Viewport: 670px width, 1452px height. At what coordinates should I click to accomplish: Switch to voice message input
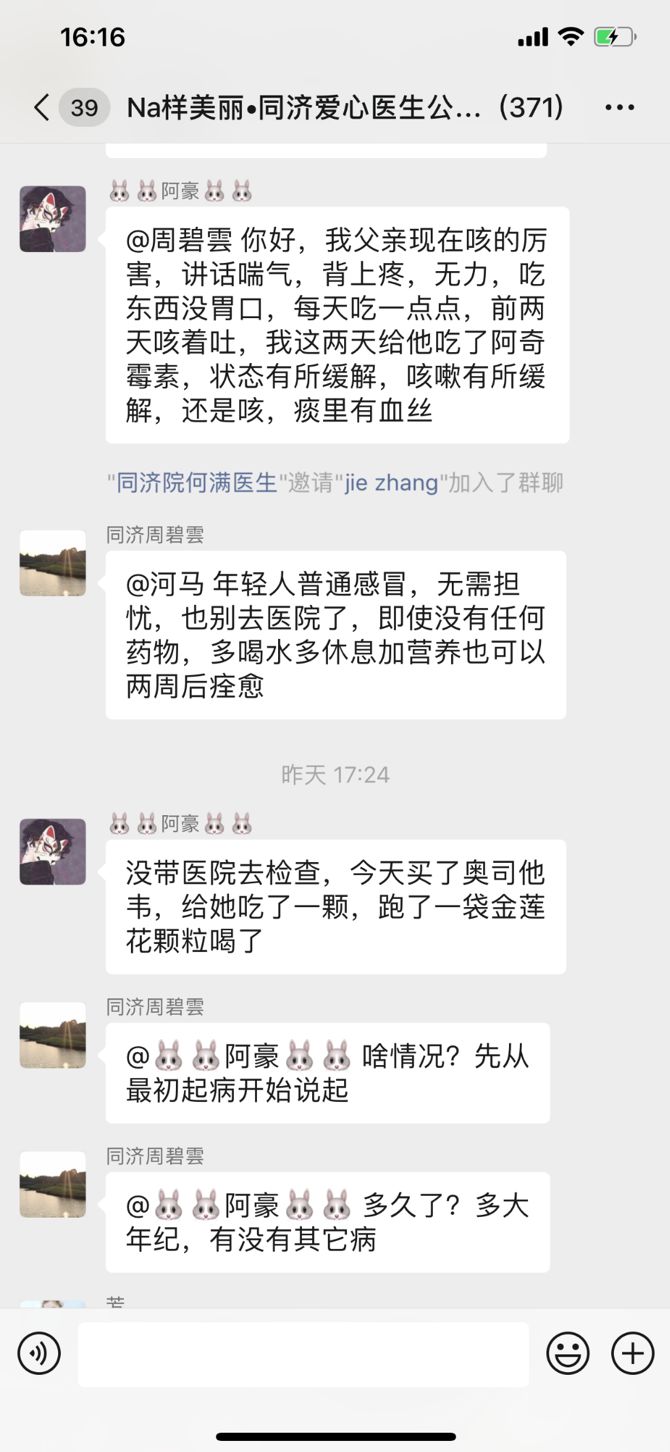tap(39, 1354)
